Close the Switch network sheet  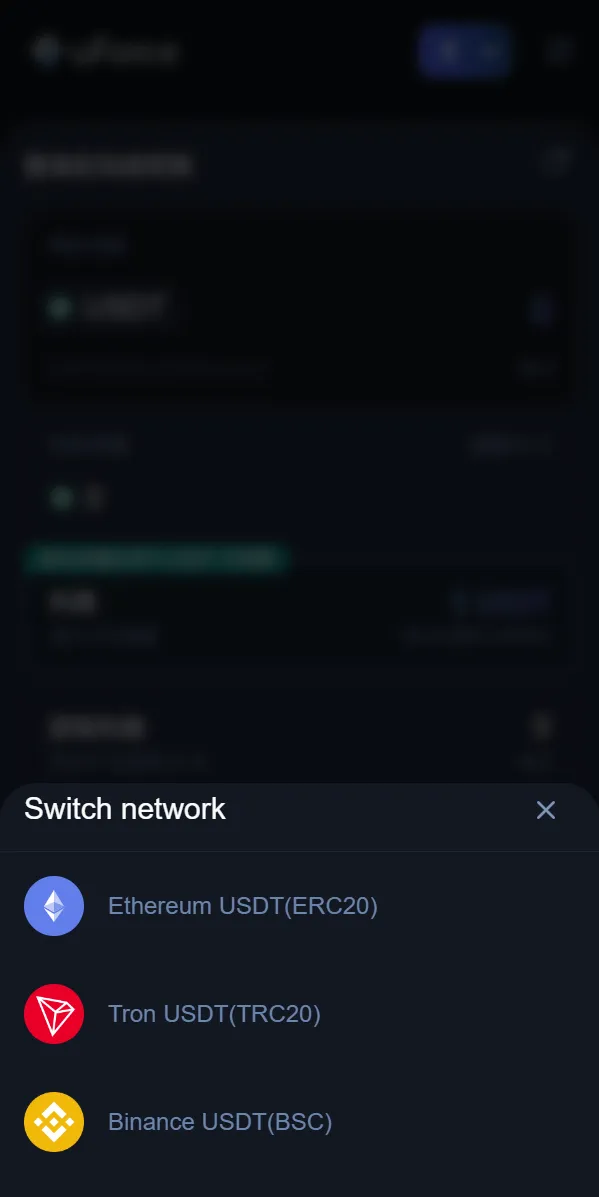click(546, 810)
